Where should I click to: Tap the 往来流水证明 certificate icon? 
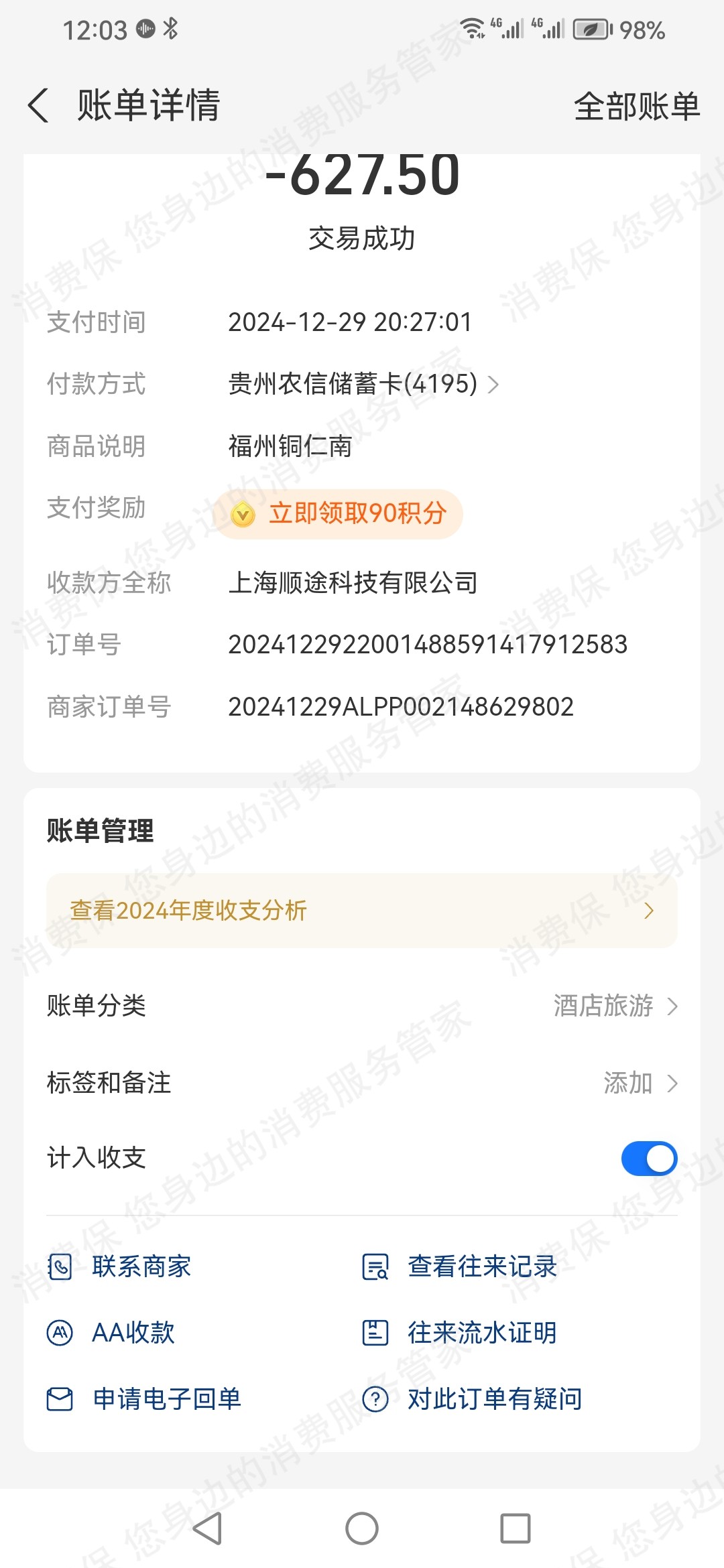point(375,1333)
